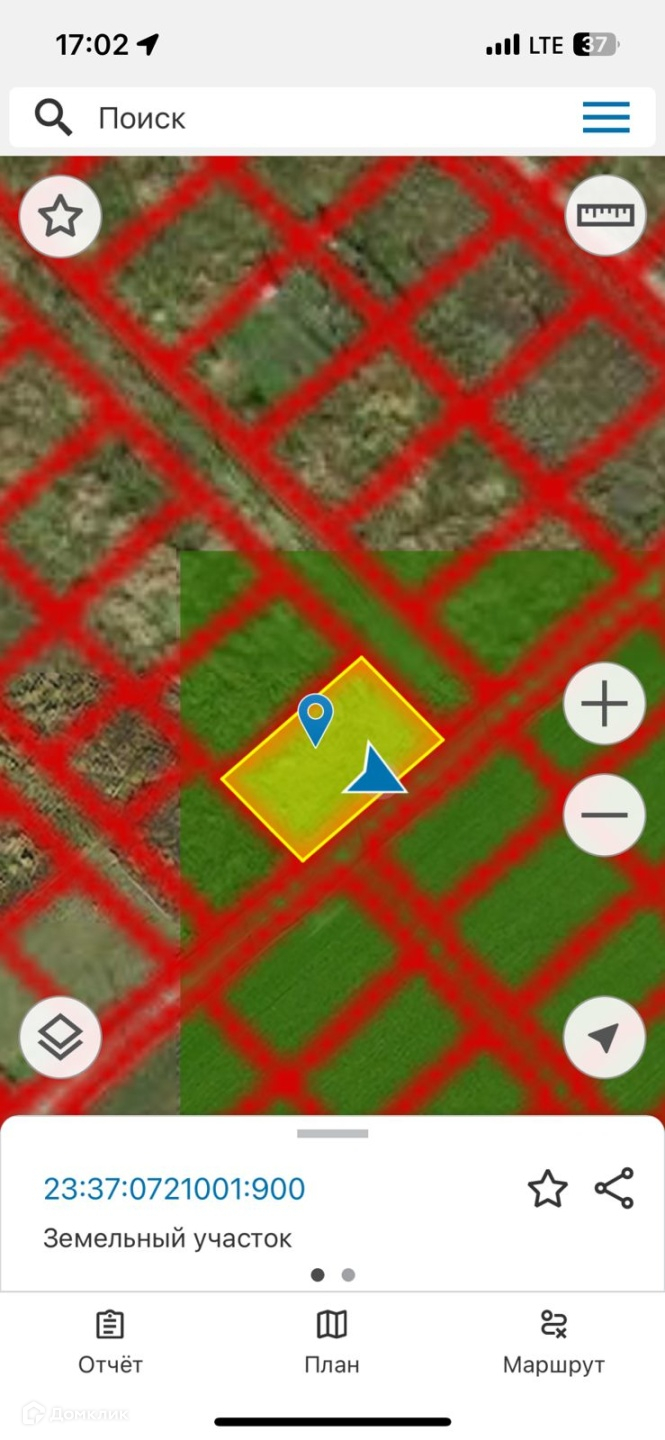665x1440 pixels.
Task: Zoom in with the plus button
Action: tap(604, 704)
